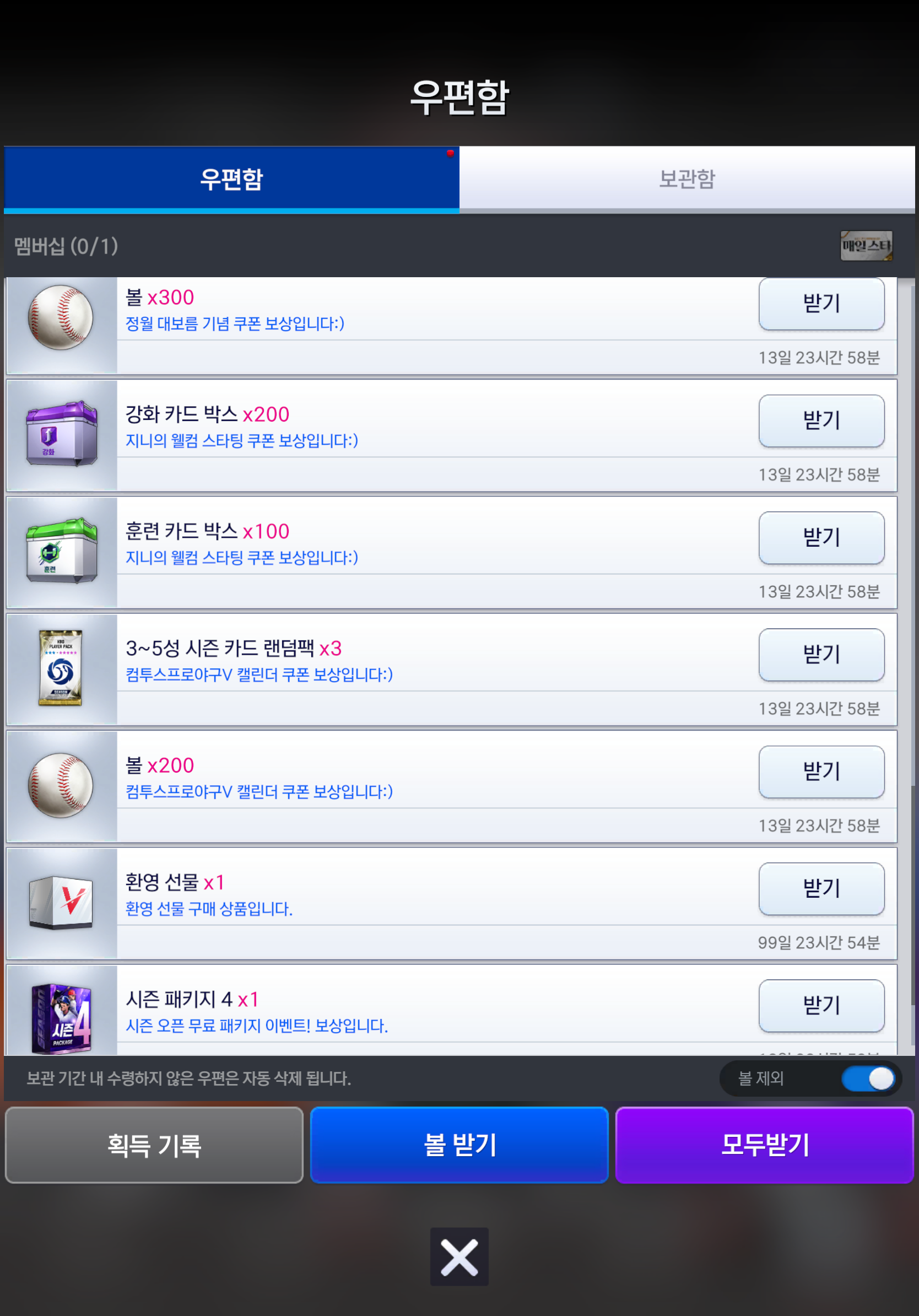Claim the 볼 x300 reward
The width and height of the screenshot is (919, 1316).
[820, 304]
